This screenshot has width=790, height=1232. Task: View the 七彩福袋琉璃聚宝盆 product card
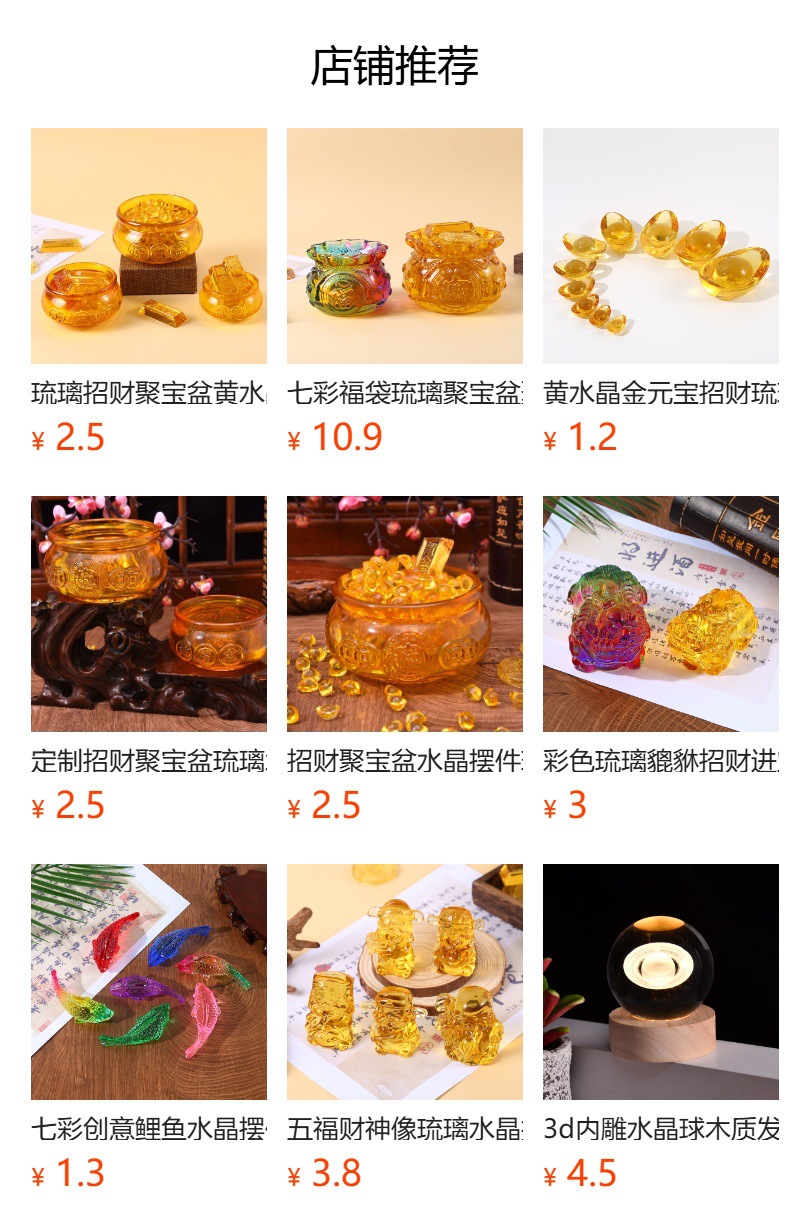(x=404, y=246)
